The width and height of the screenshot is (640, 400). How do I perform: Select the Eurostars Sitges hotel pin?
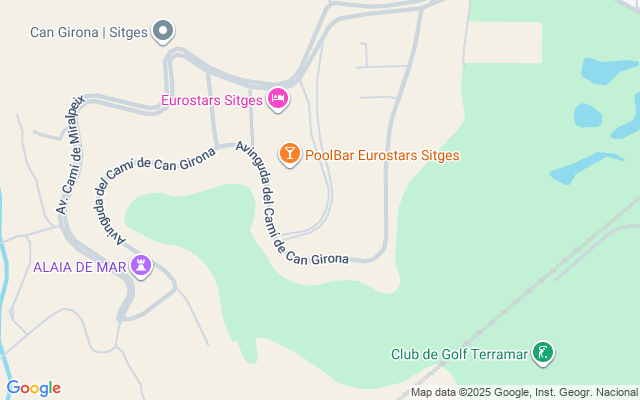pyautogui.click(x=278, y=99)
